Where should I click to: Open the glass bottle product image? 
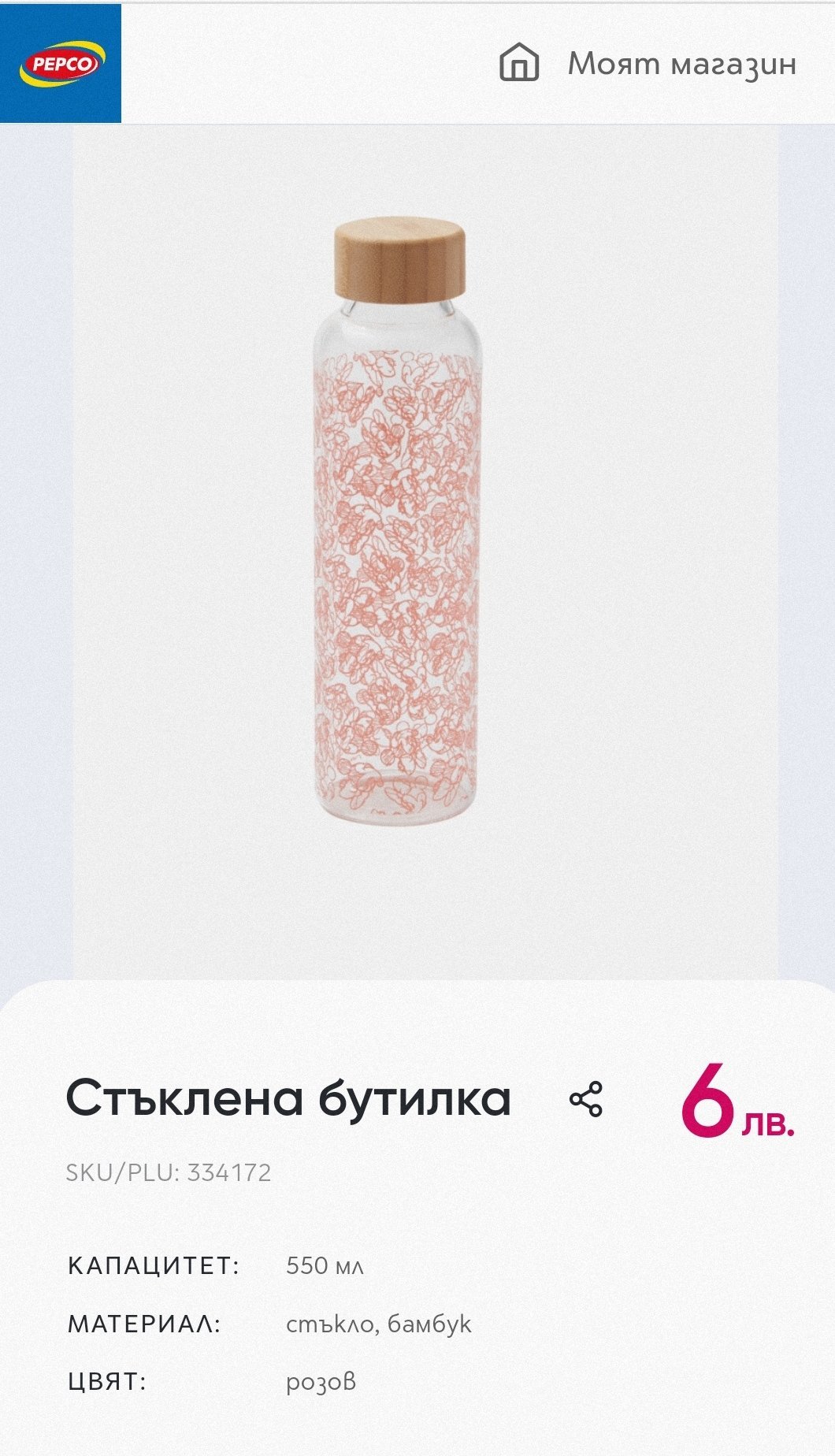(x=398, y=524)
